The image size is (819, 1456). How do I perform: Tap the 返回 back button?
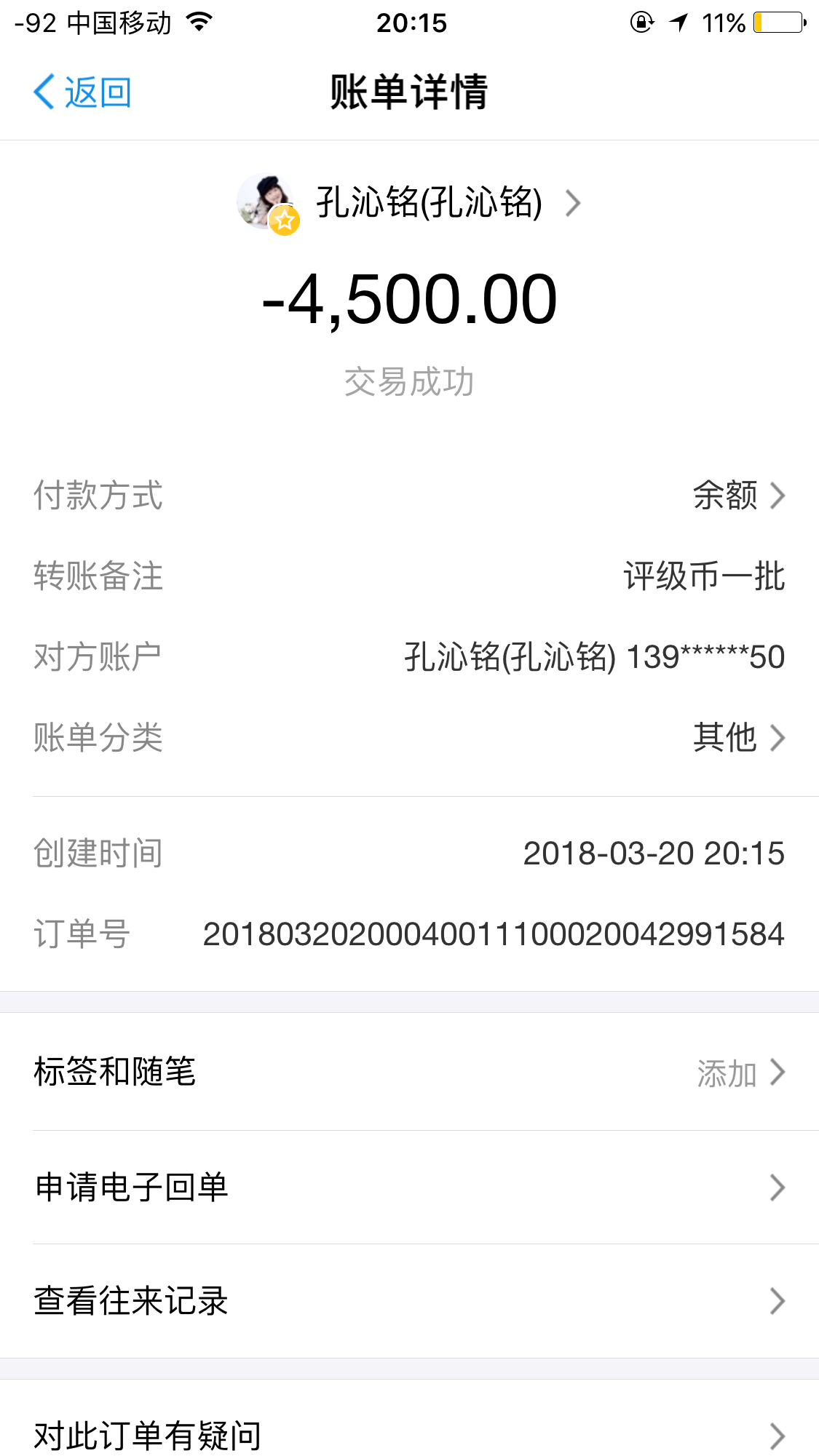point(82,92)
